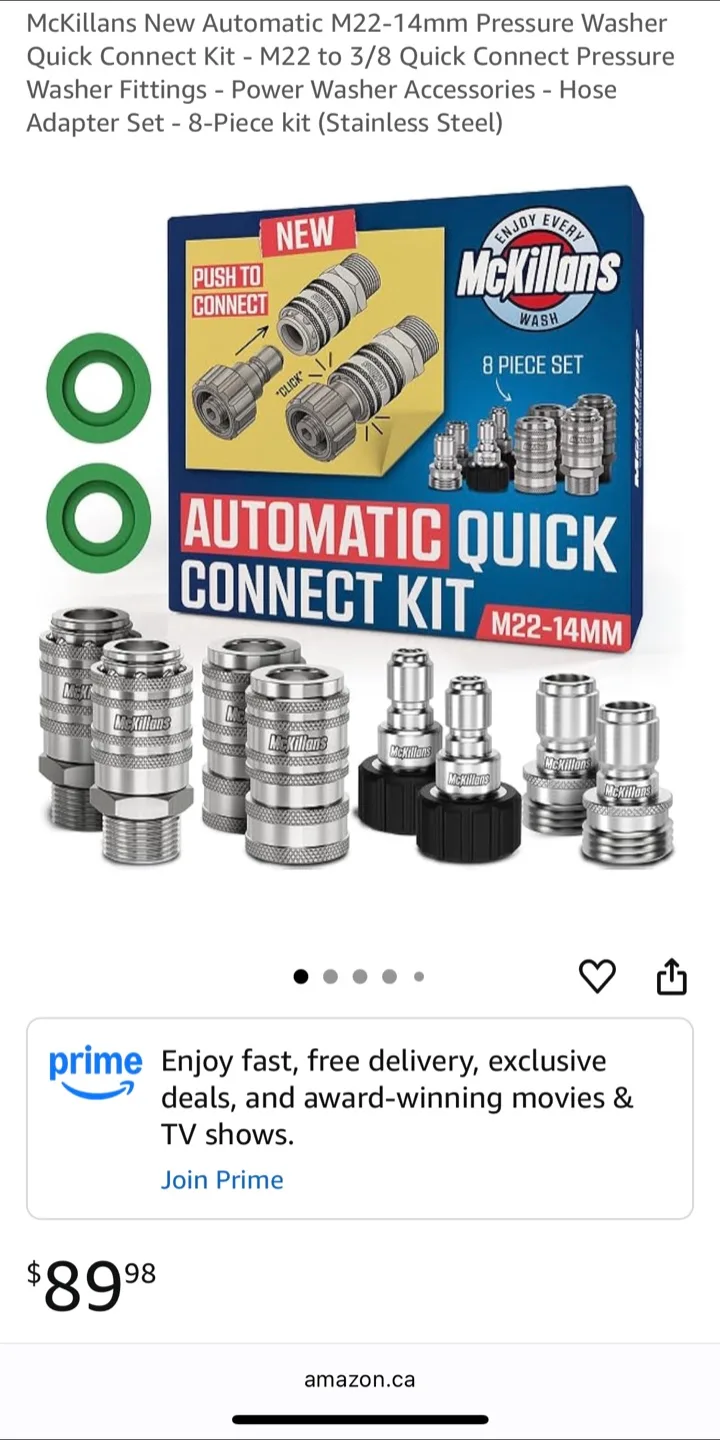Select the second carousel dot

point(330,977)
